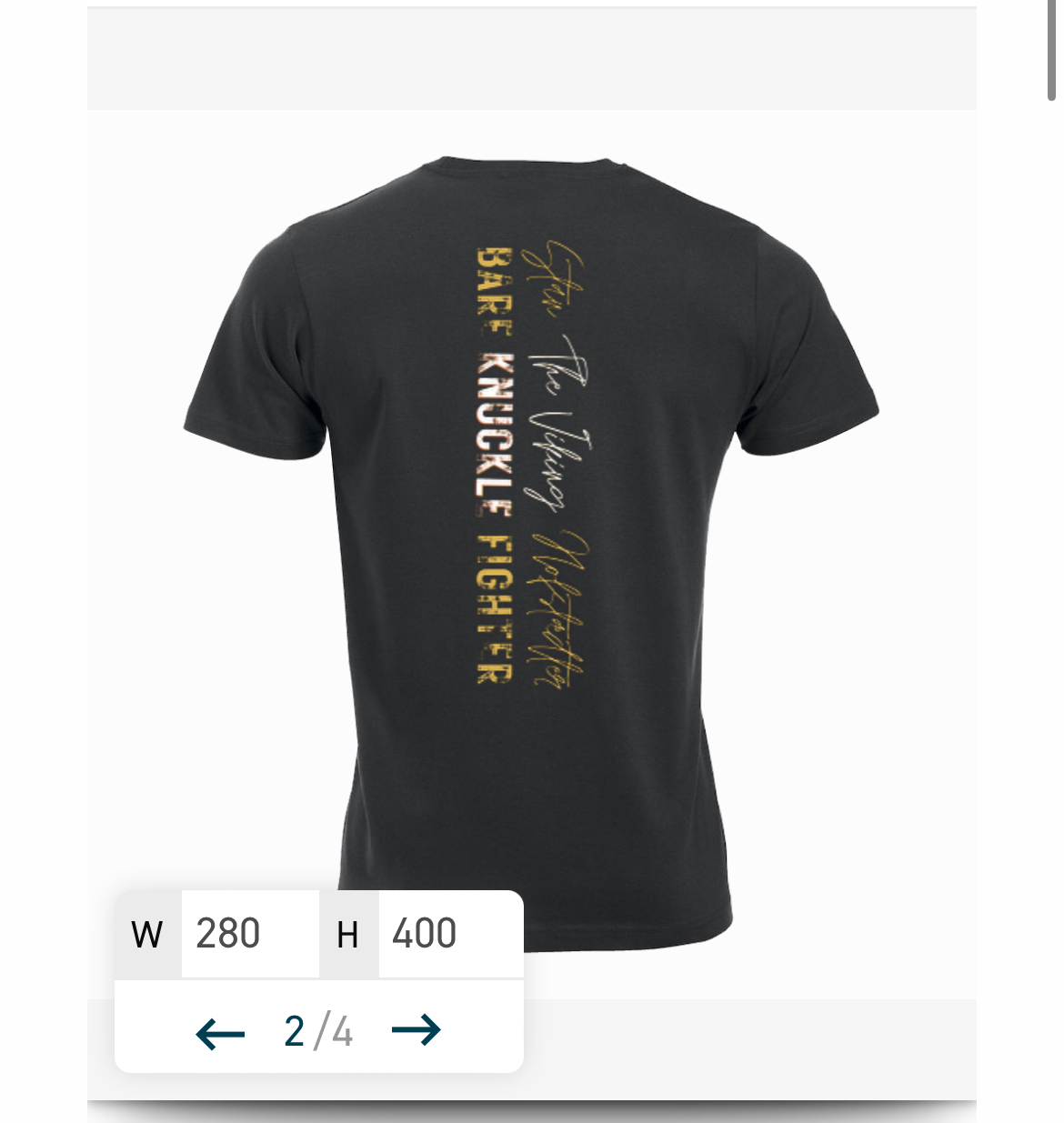Go to the next image with the right arrow

coord(417,1030)
